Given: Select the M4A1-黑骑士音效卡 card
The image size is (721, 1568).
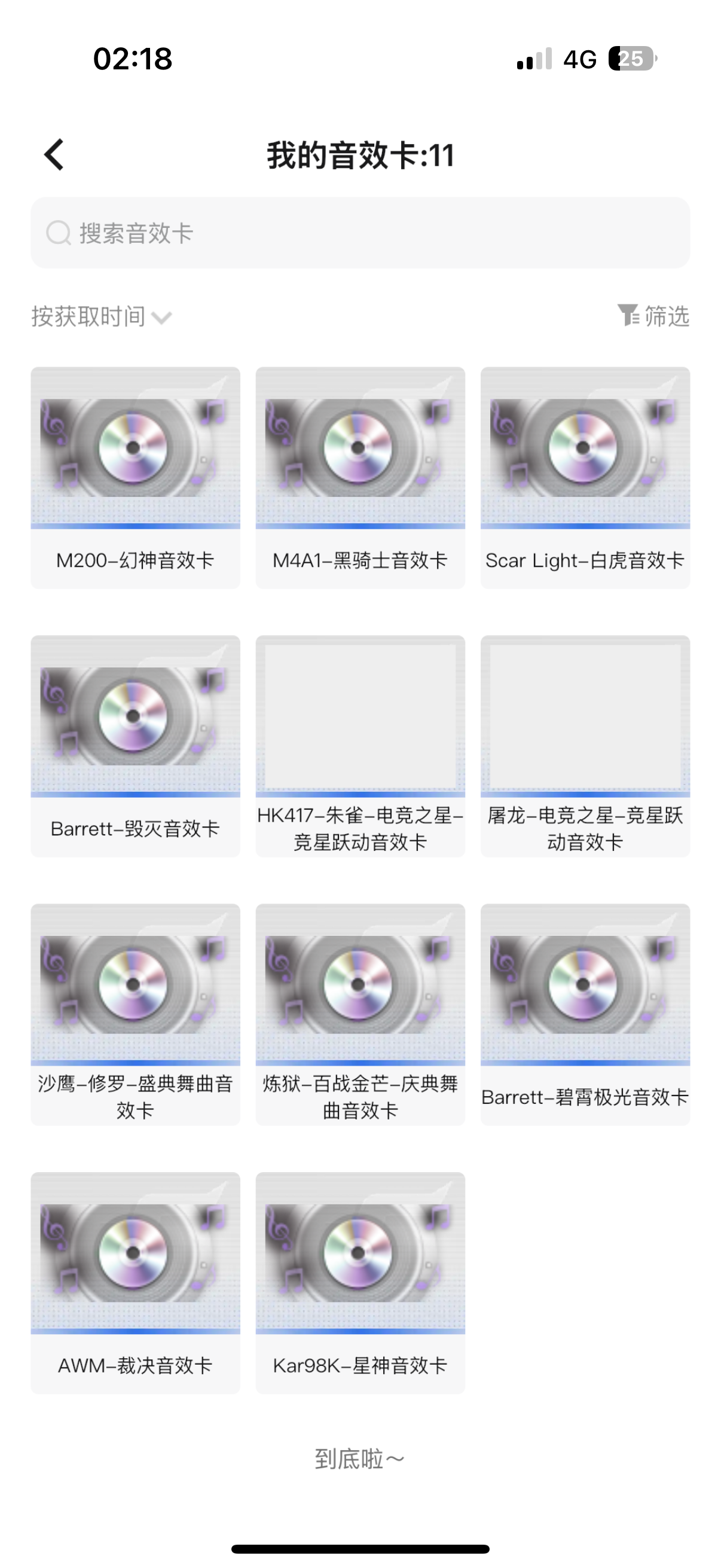Looking at the screenshot, I should (x=360, y=477).
